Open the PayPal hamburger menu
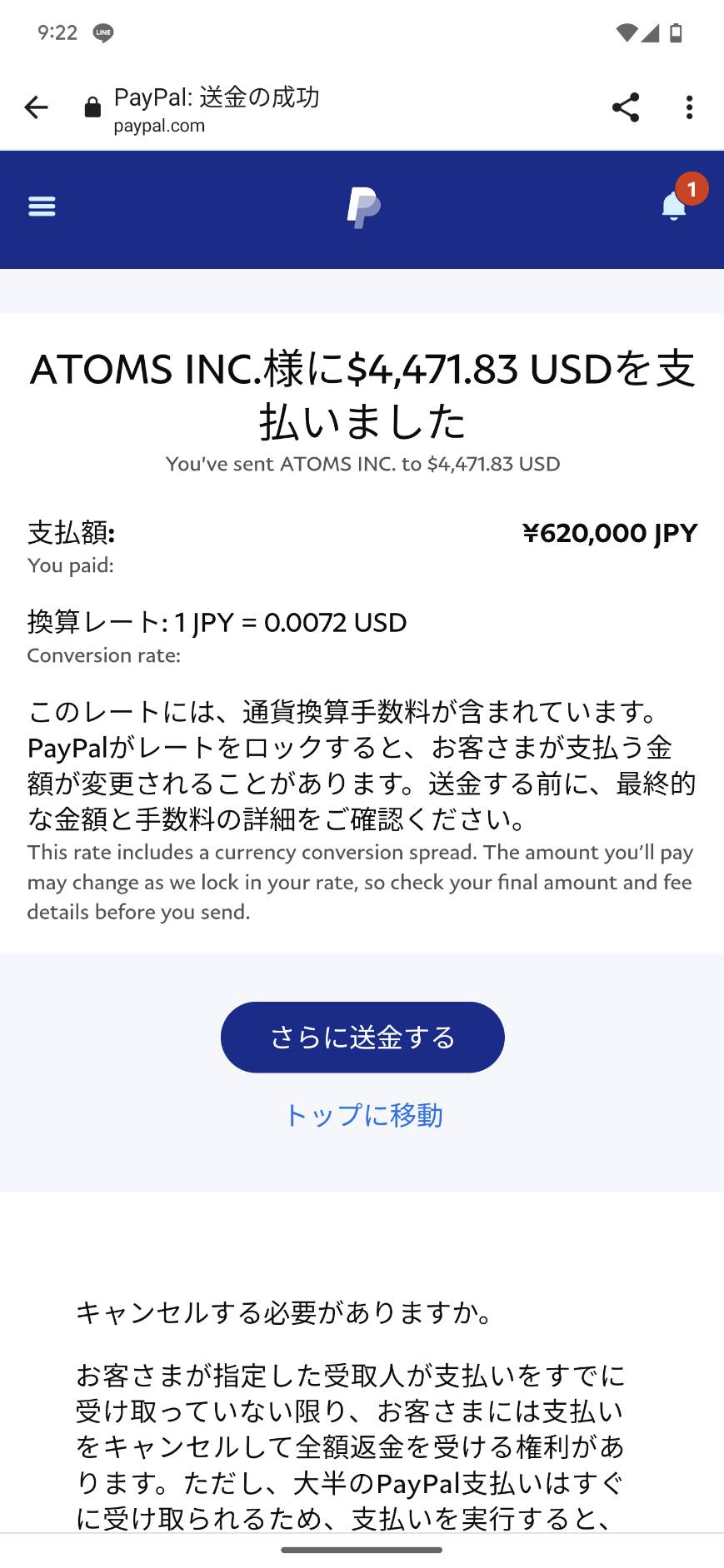This screenshot has width=724, height=1568. [42, 206]
